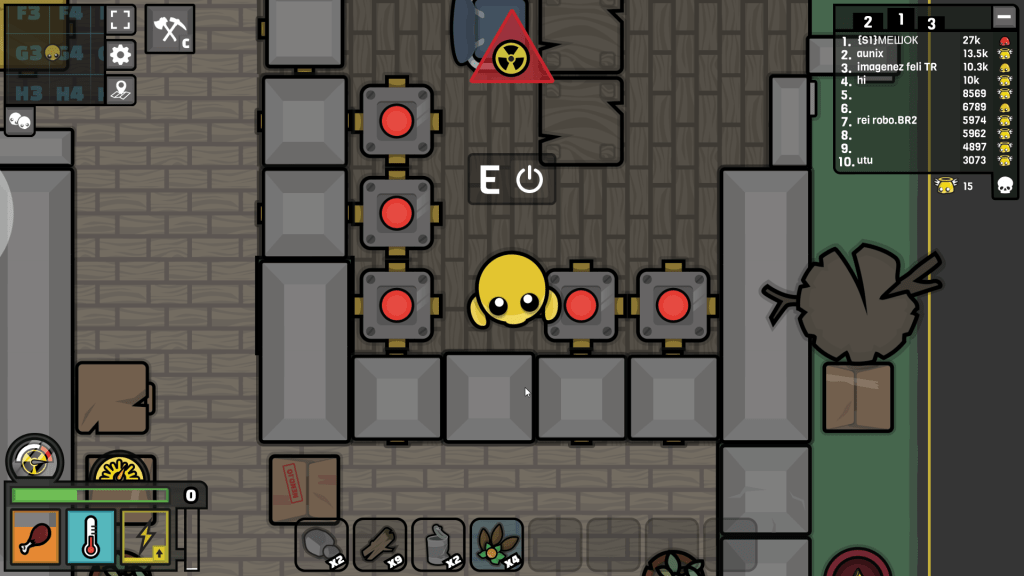Select the stone item in inventory
The height and width of the screenshot is (576, 1024).
click(x=322, y=544)
